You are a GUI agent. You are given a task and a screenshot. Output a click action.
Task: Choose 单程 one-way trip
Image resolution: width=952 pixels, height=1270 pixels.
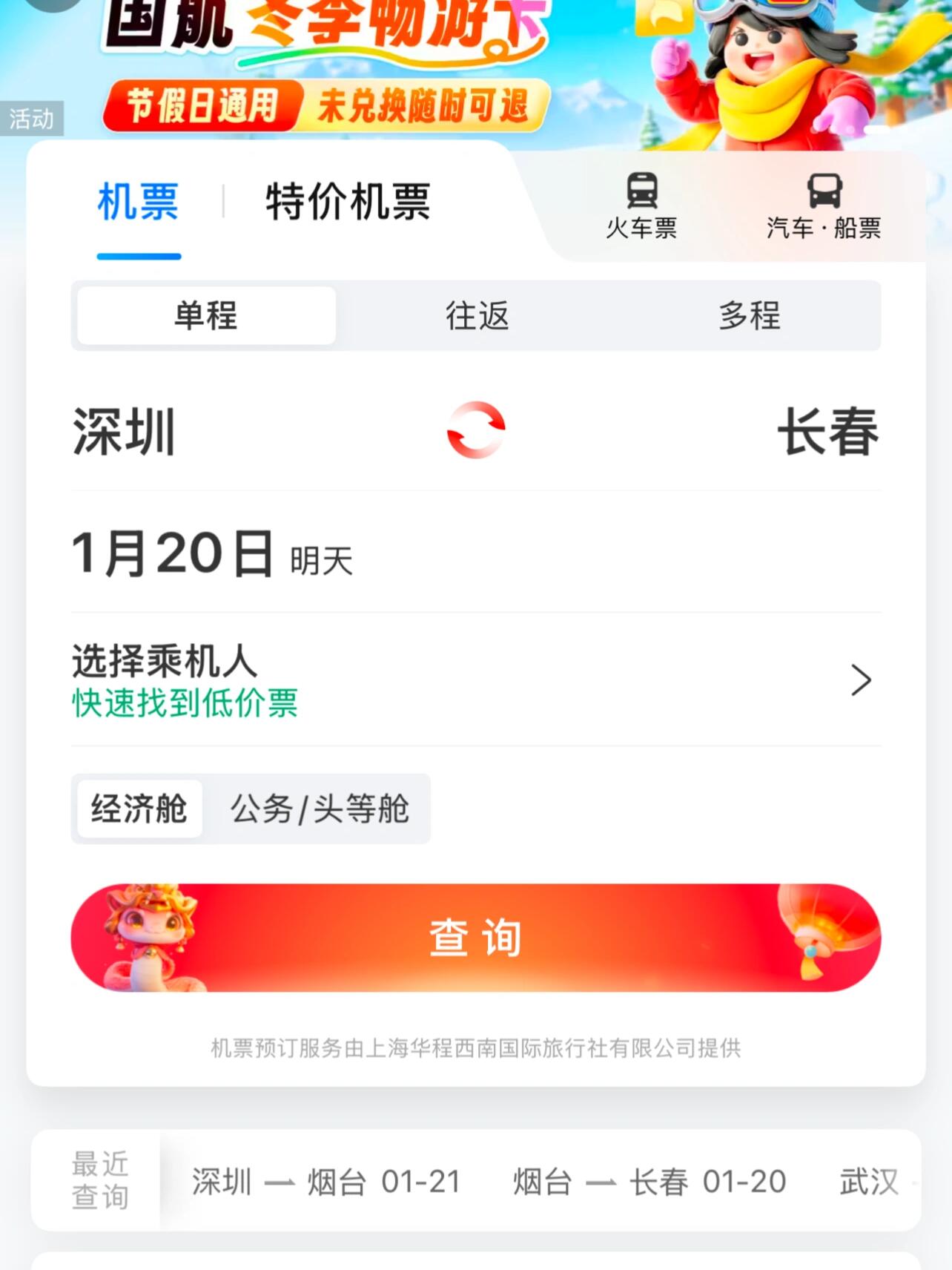(x=206, y=316)
